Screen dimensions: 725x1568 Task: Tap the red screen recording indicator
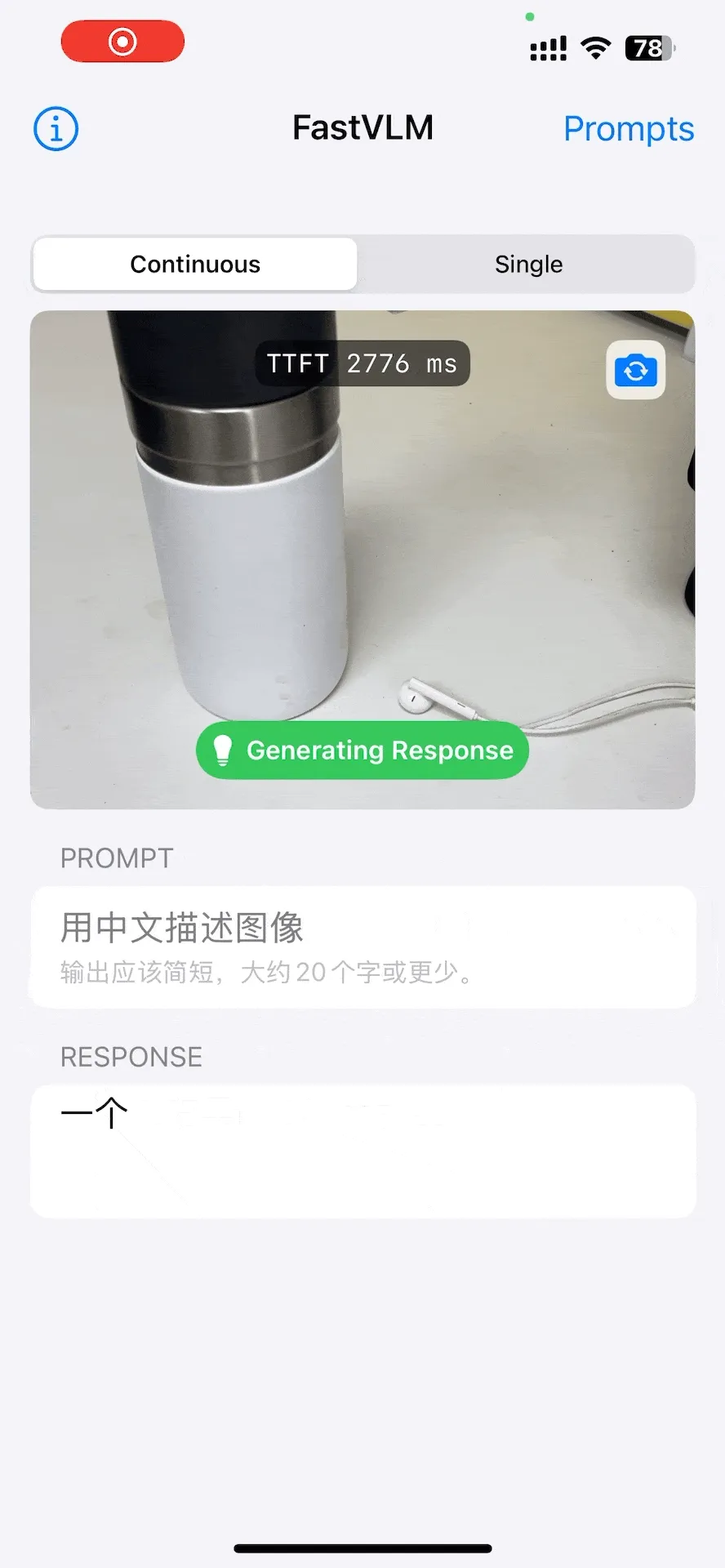tap(122, 42)
